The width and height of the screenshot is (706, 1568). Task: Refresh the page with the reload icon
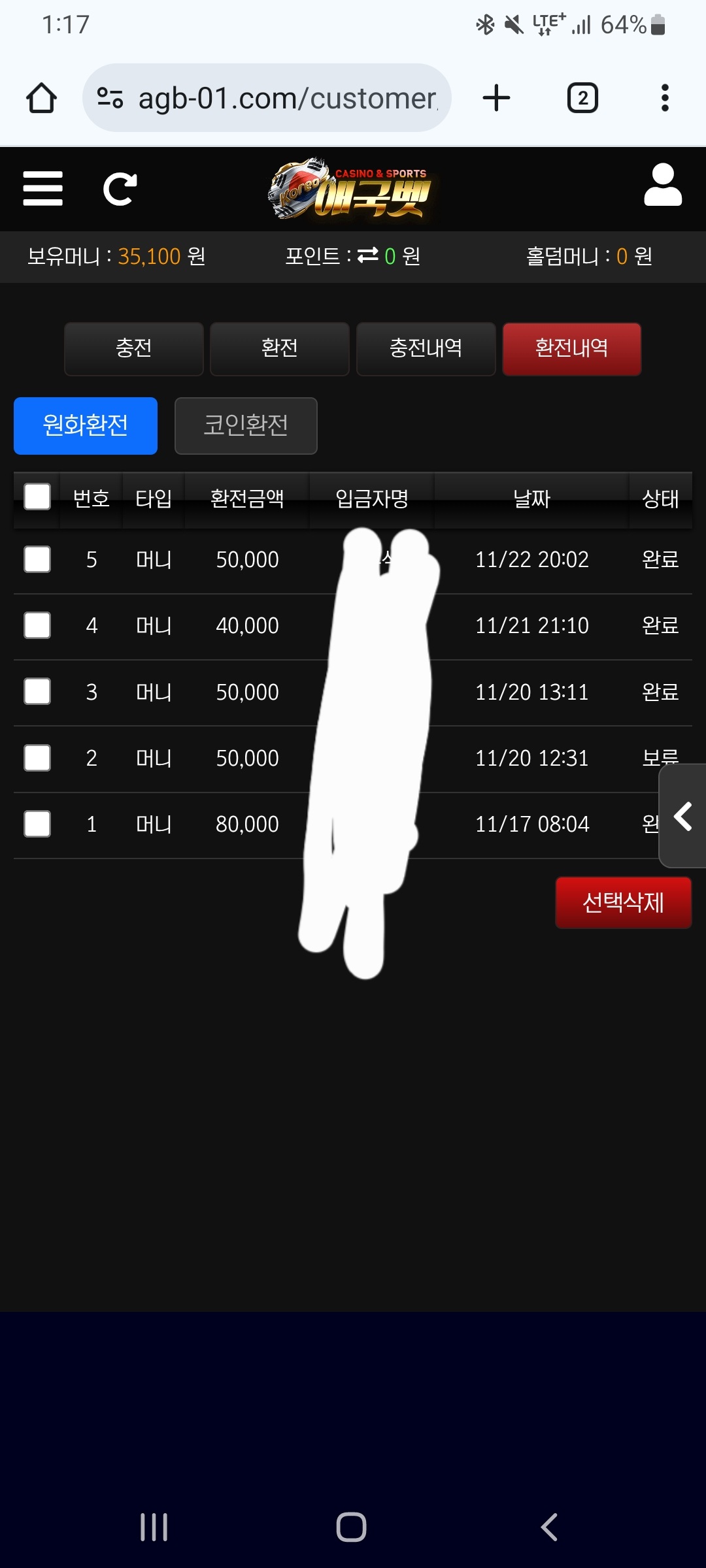[120, 189]
